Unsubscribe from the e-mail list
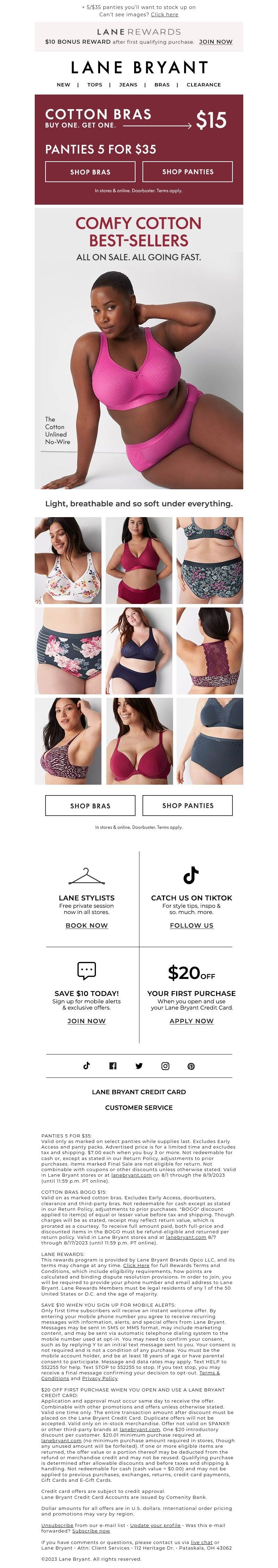This screenshot has width=278, height=1568. pos(57,1525)
